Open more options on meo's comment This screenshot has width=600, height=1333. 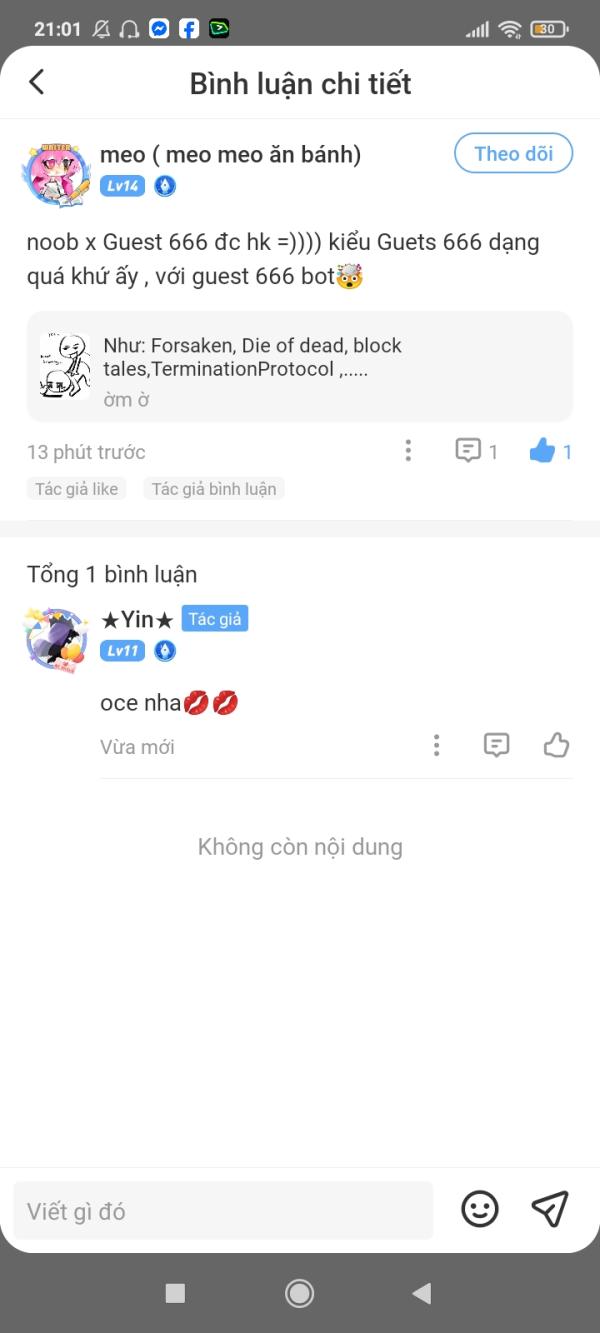point(408,451)
